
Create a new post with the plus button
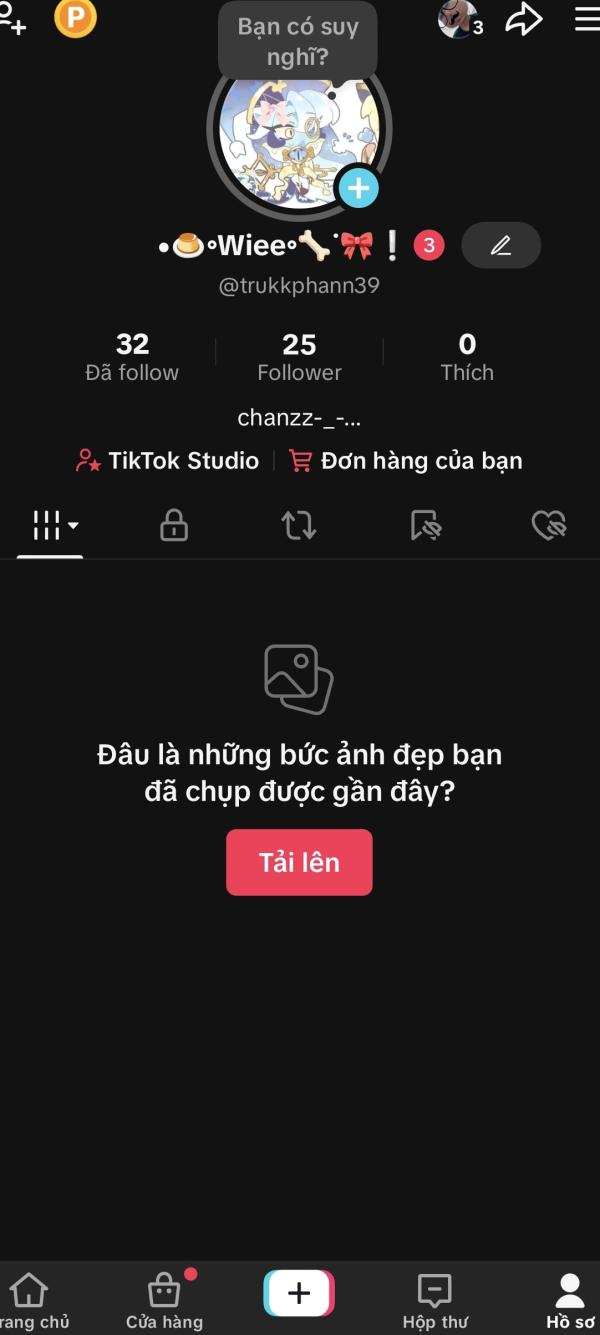pos(299,1293)
